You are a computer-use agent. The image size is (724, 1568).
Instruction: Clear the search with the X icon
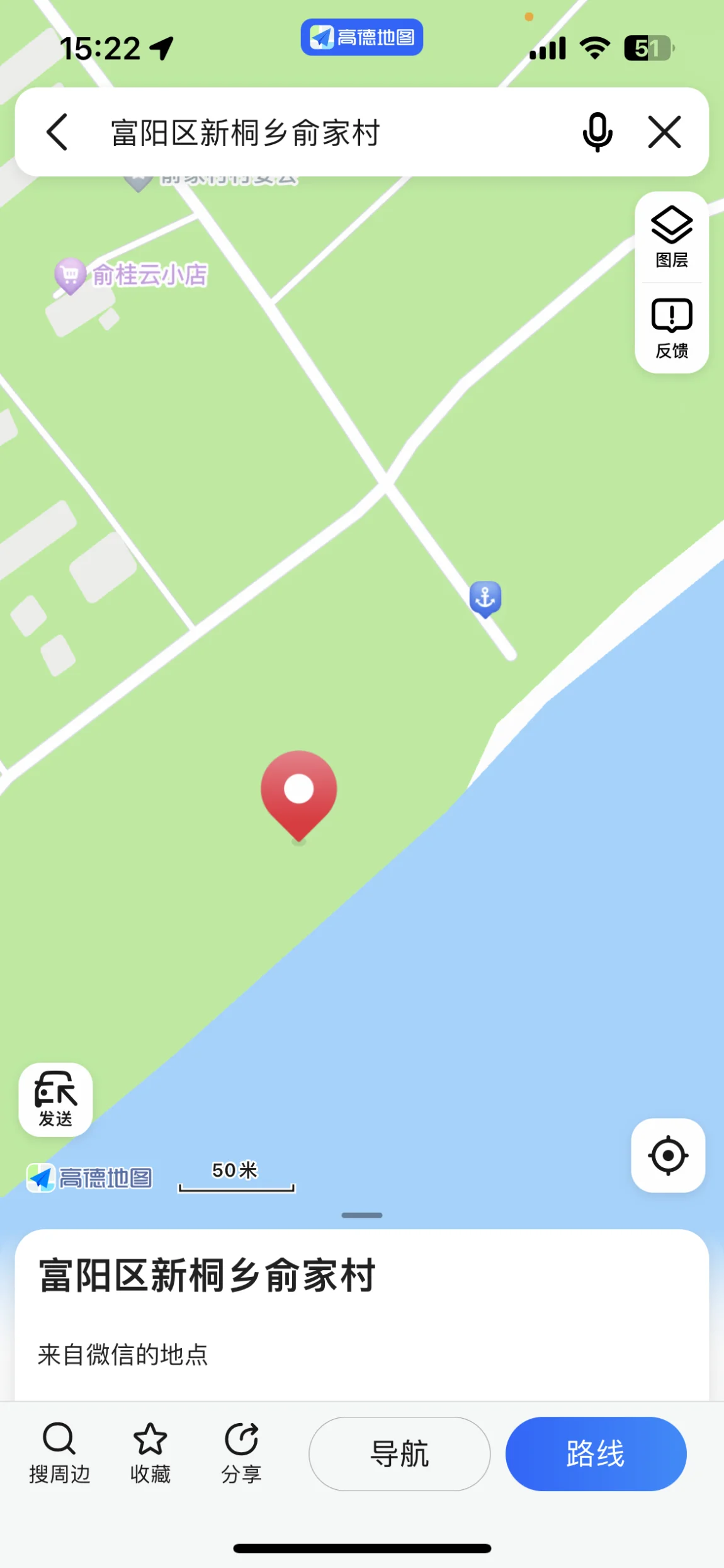tap(665, 132)
